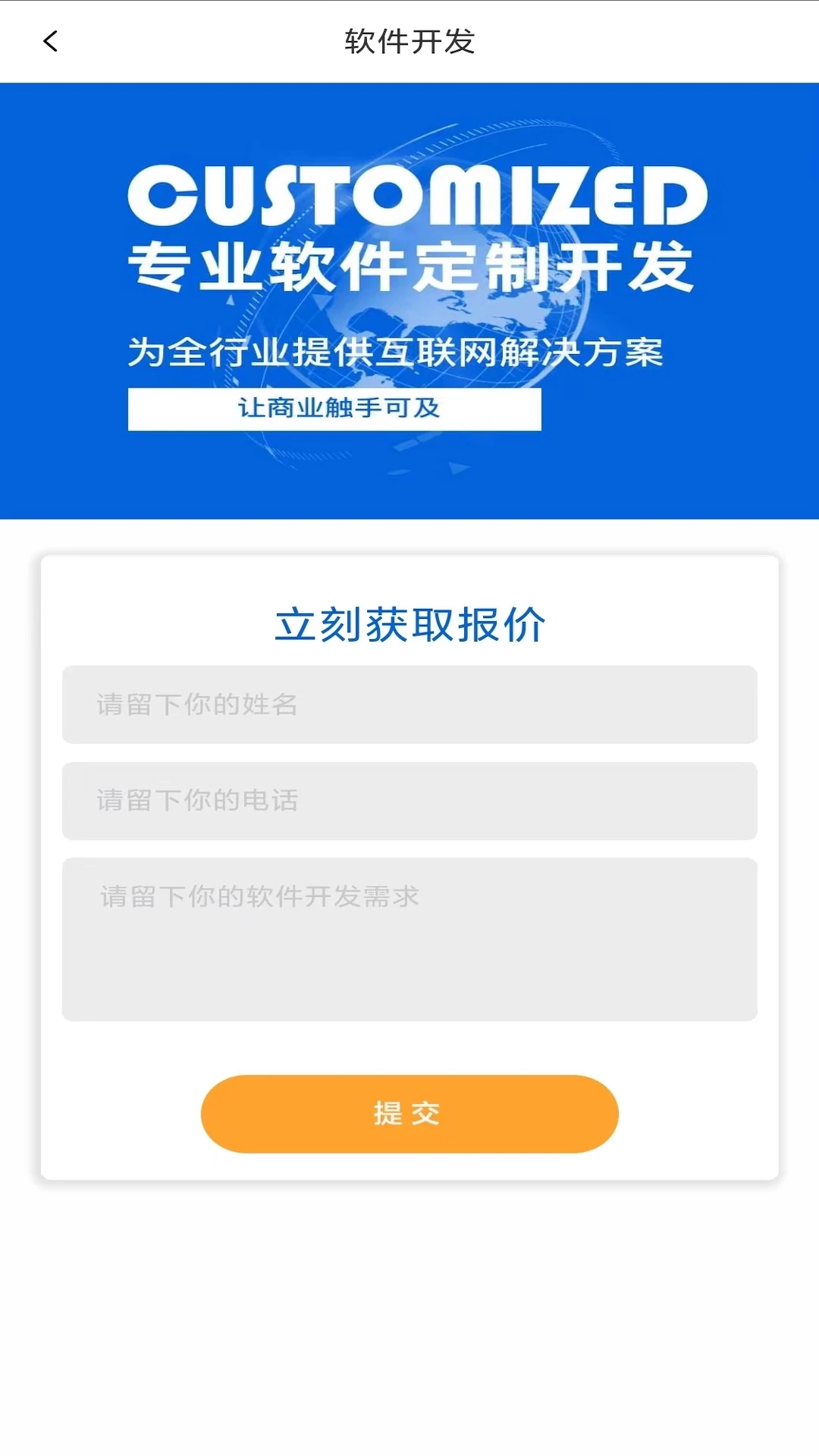Click the 立刻获取报价 heading link
Screen dimensions: 819x1456
point(409,626)
